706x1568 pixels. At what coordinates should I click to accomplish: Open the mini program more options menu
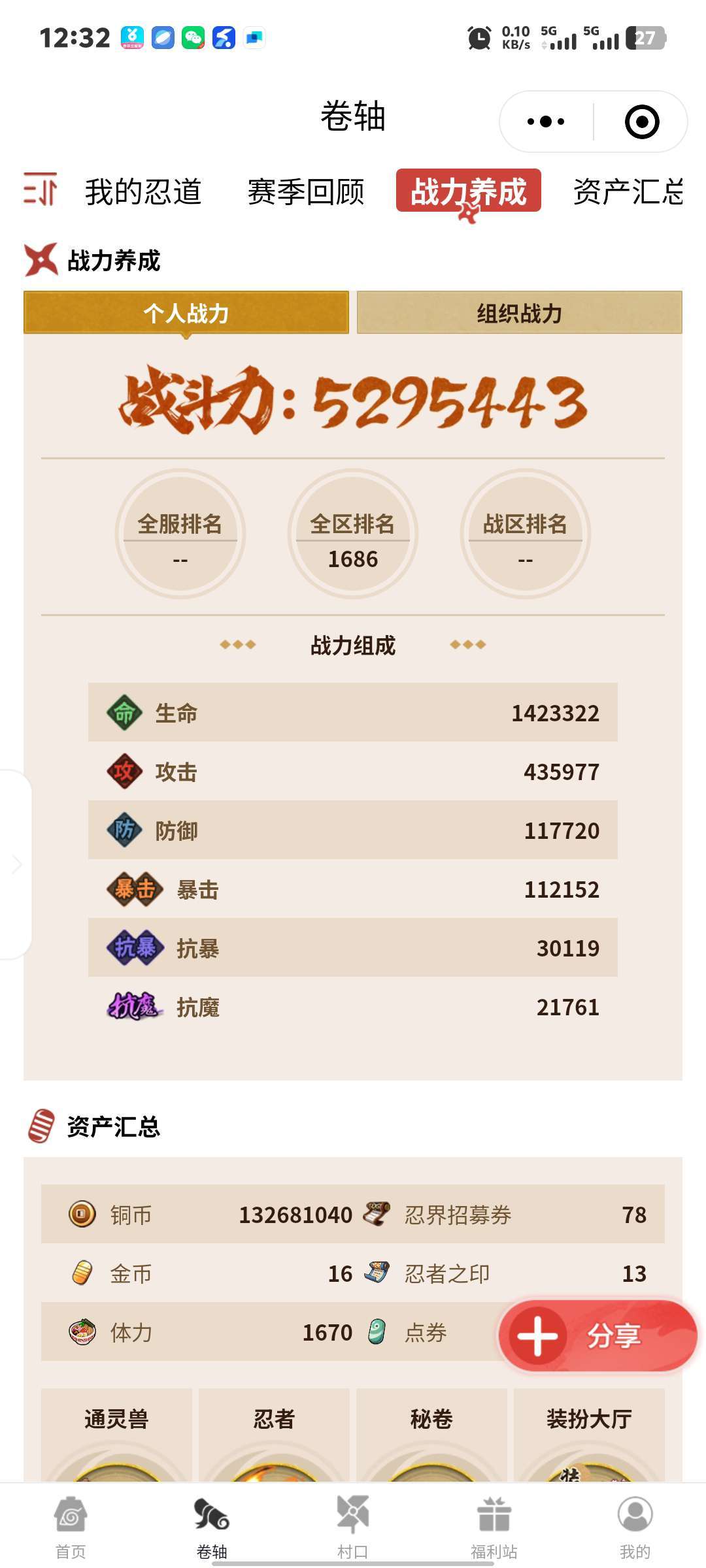click(546, 122)
